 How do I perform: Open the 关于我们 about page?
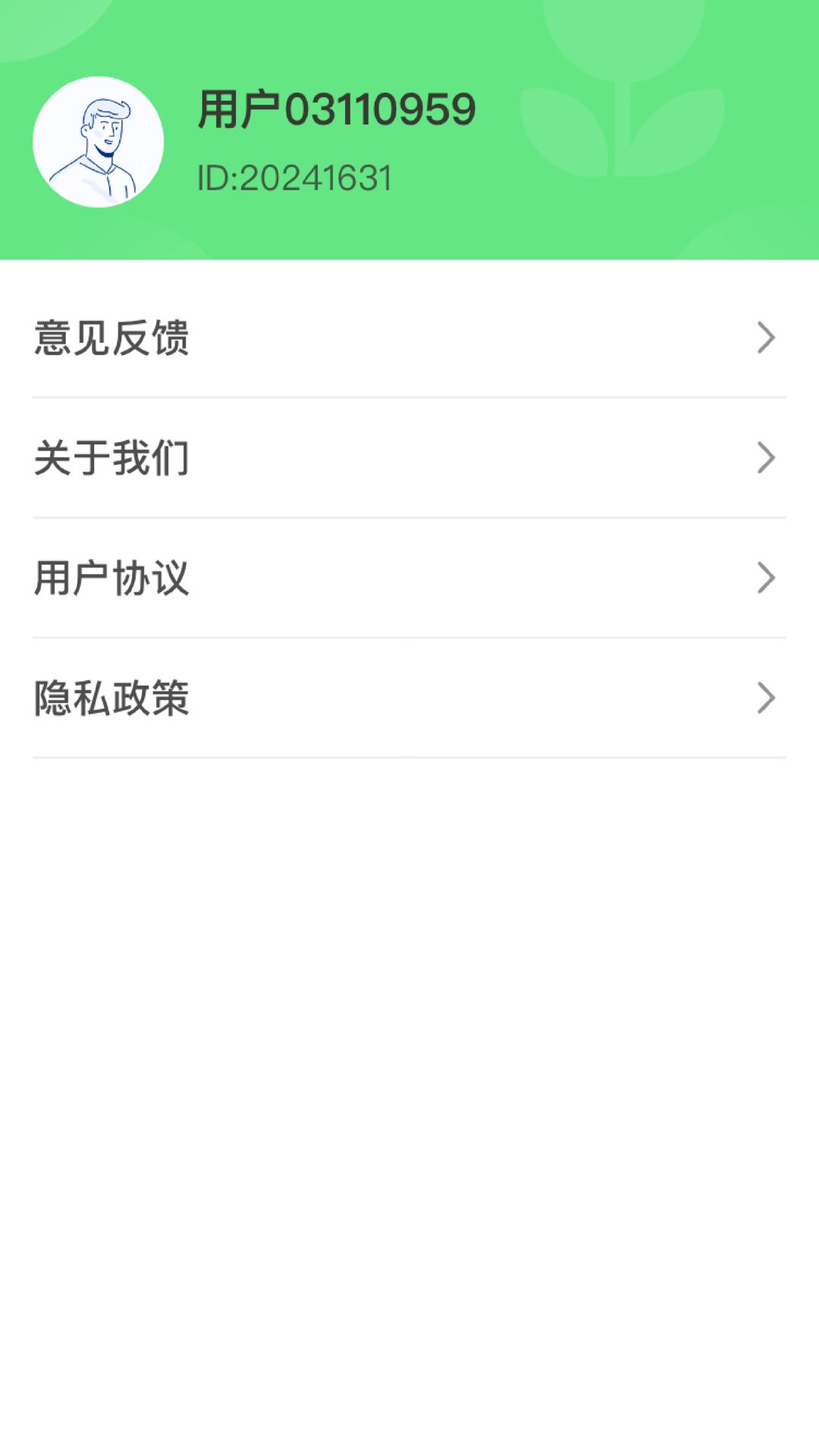click(303, 458)
